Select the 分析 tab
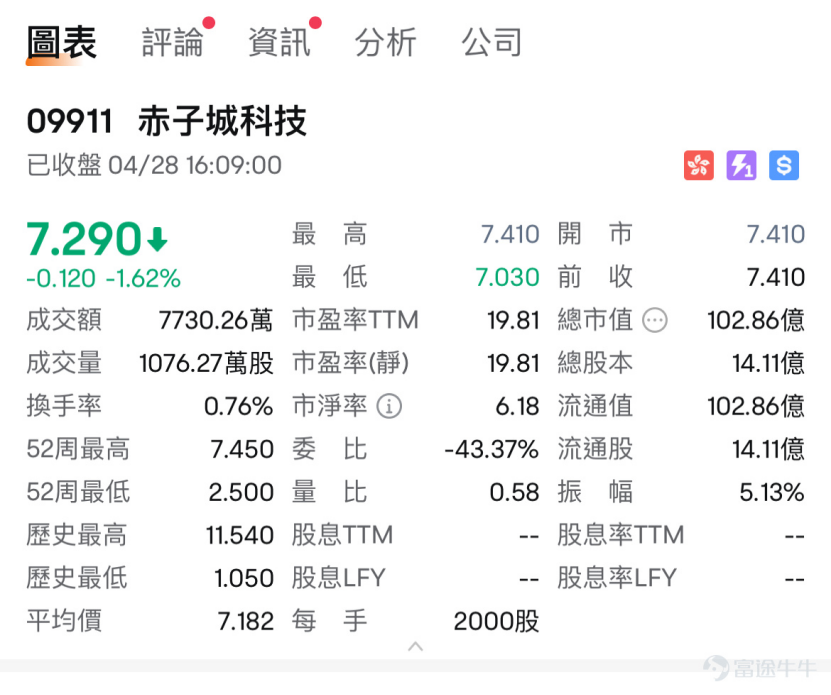This screenshot has width=831, height=695. (385, 43)
